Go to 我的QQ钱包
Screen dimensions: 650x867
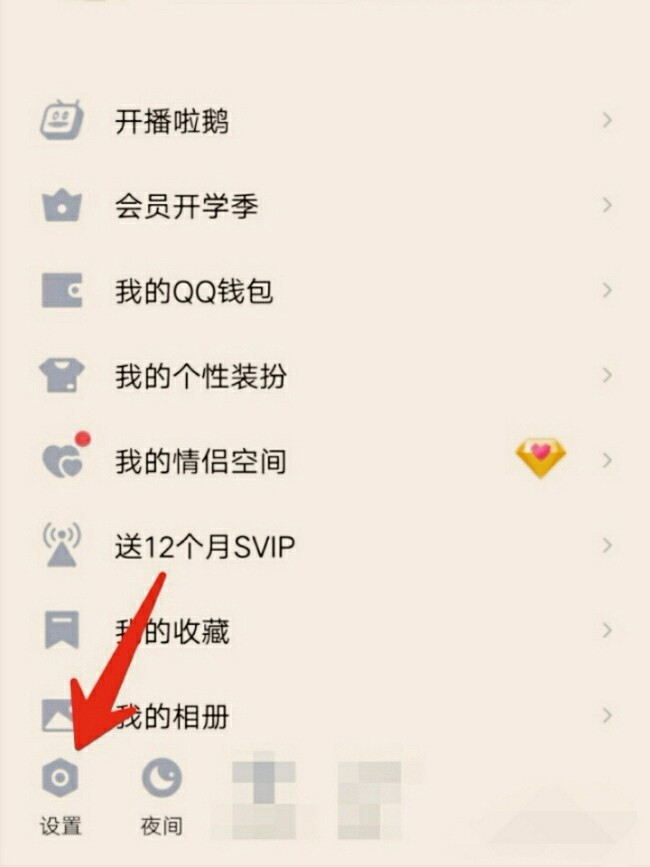point(194,292)
